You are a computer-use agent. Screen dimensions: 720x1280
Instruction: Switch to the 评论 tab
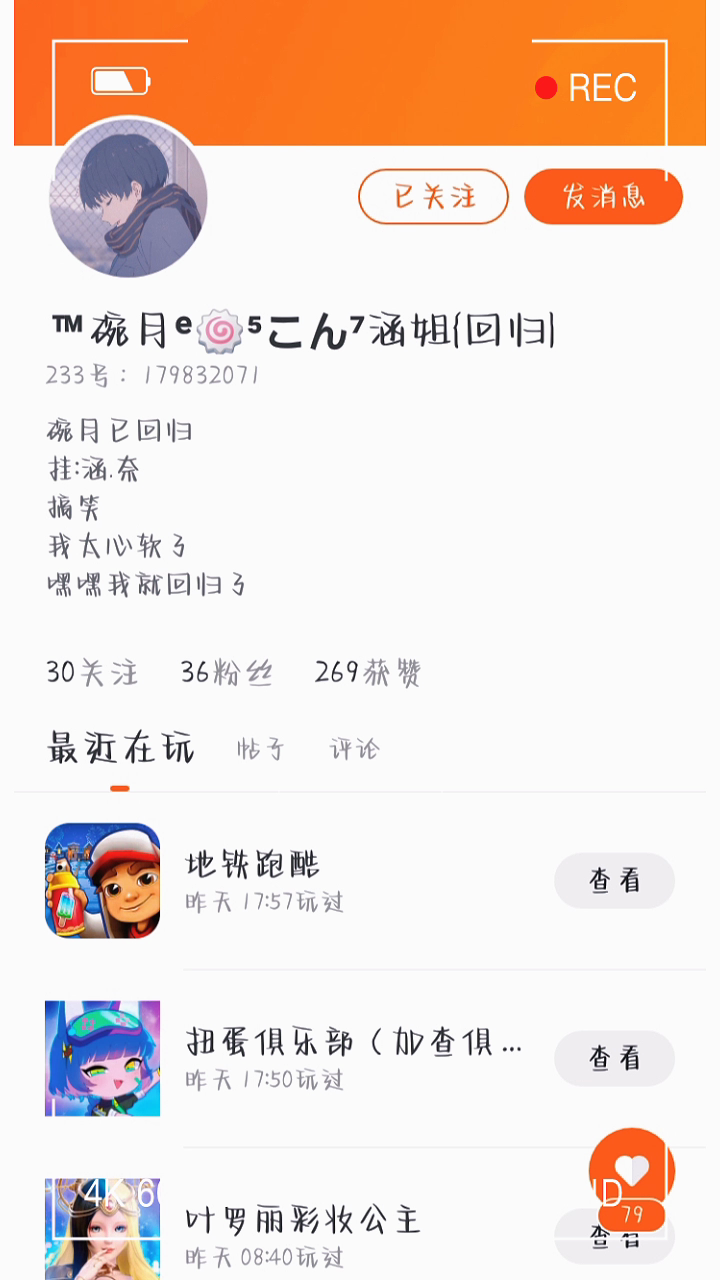click(x=355, y=749)
